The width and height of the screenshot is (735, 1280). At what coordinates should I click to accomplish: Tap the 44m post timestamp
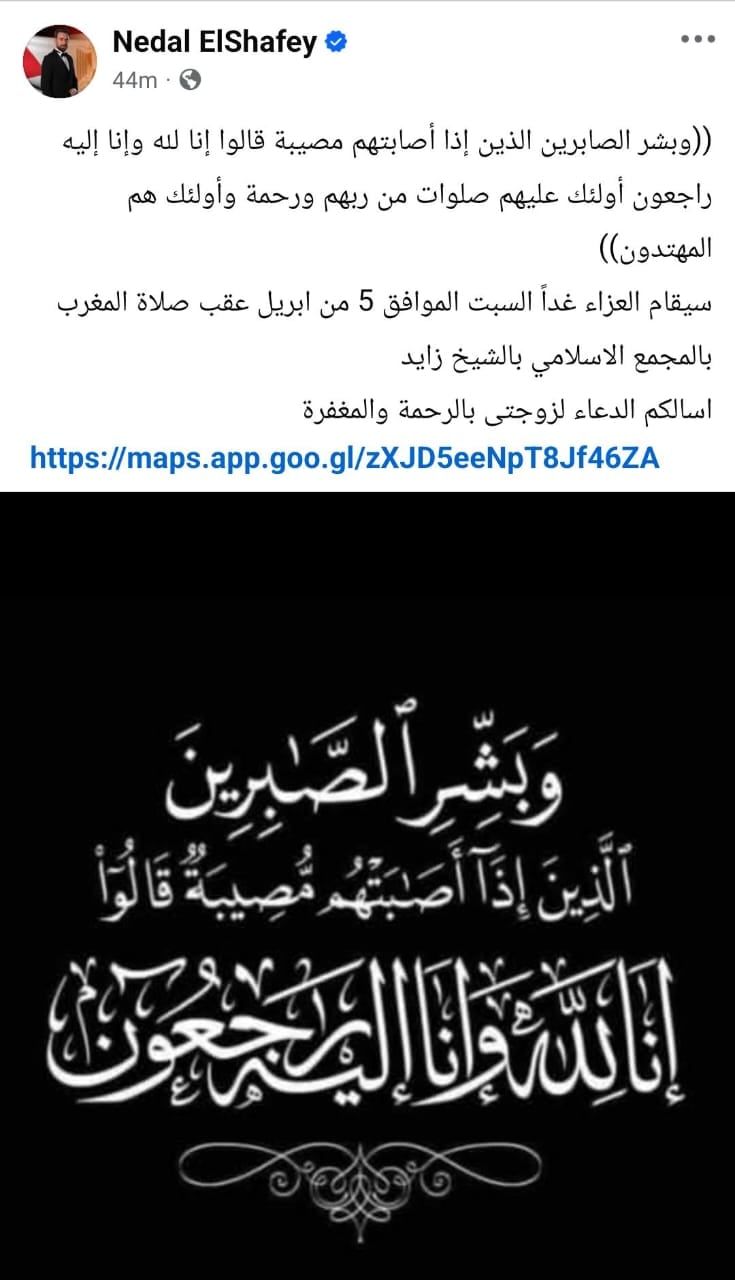[135, 81]
